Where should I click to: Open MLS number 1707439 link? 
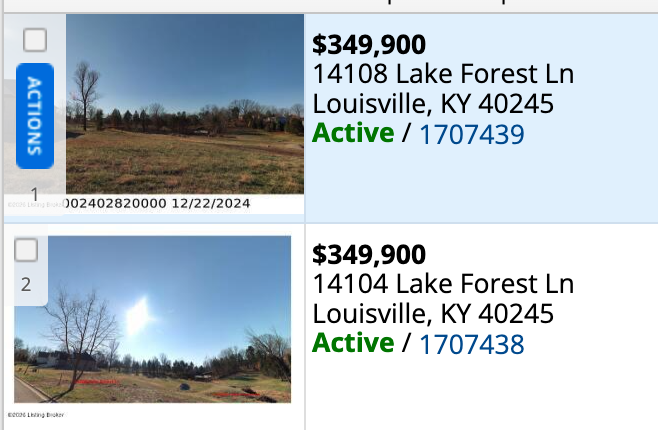pos(471,134)
